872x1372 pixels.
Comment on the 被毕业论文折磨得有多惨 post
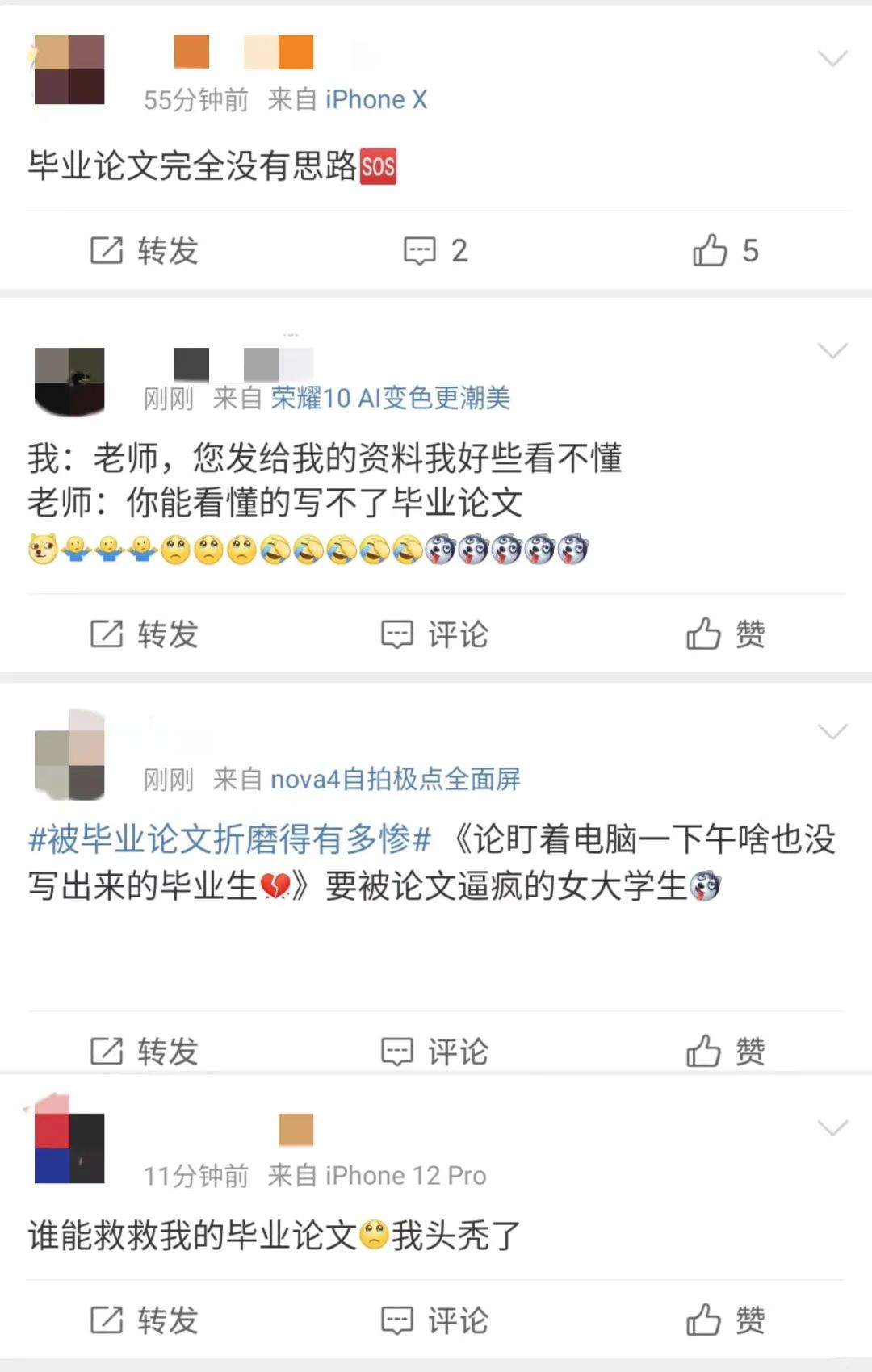435,1052
